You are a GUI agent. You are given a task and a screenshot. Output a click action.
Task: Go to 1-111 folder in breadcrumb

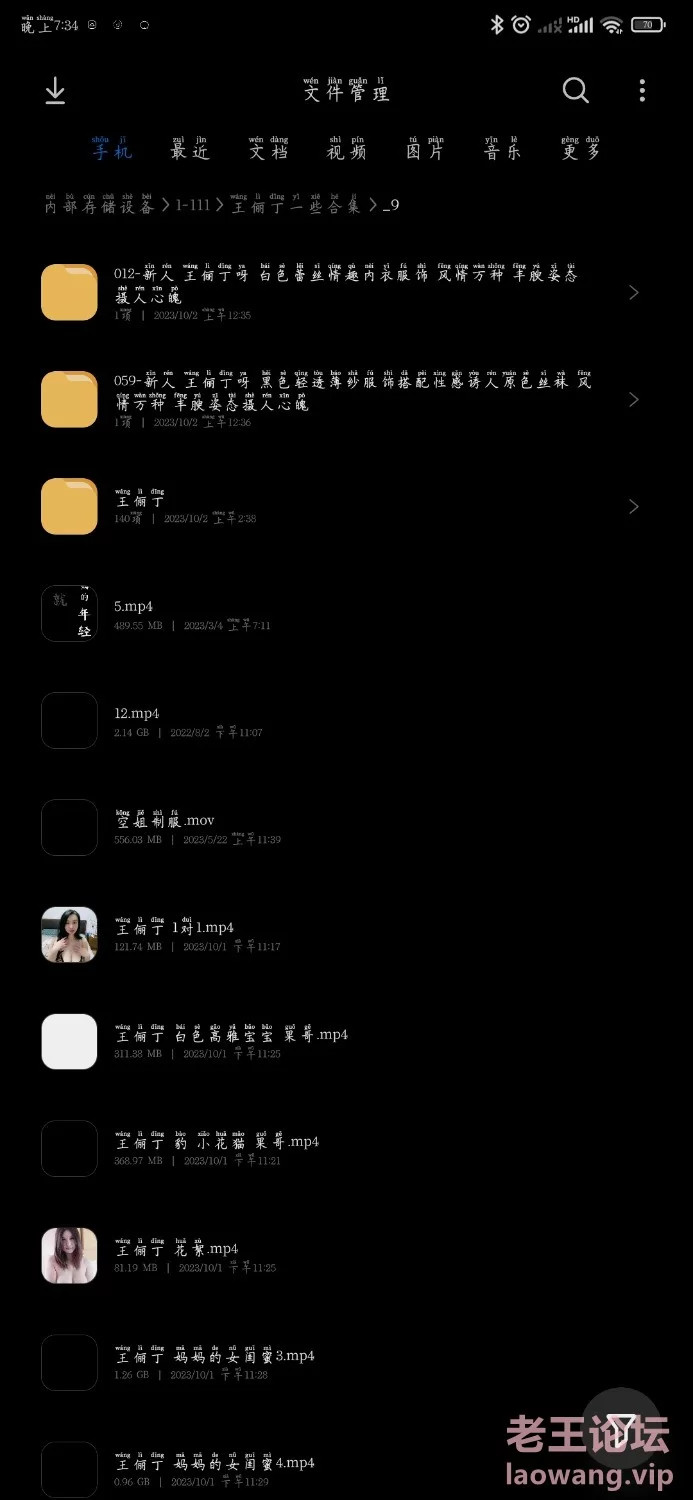192,206
